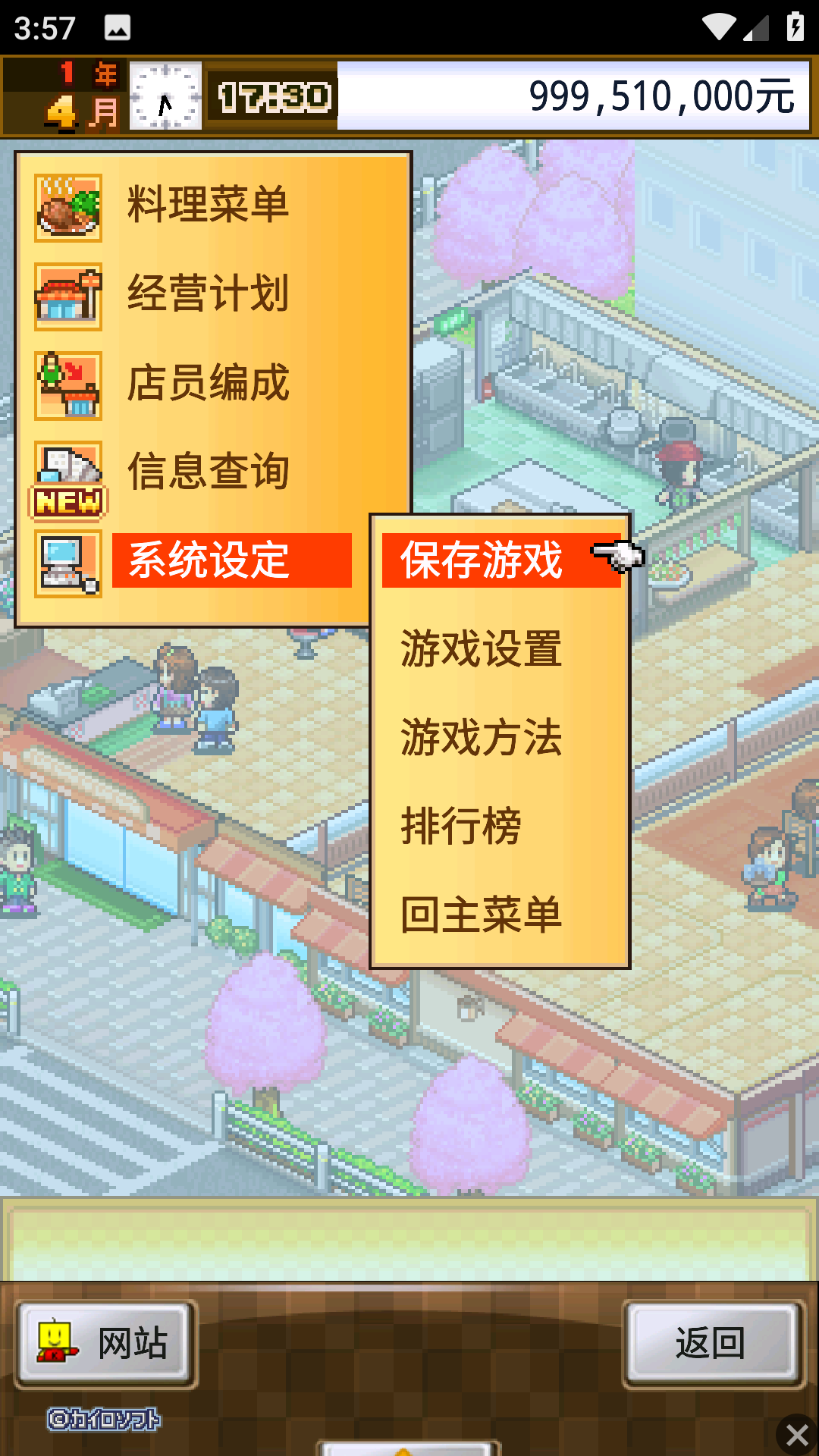Image resolution: width=819 pixels, height=1456 pixels.
Task: Select 经营计划 from the menu
Action: pos(208,294)
